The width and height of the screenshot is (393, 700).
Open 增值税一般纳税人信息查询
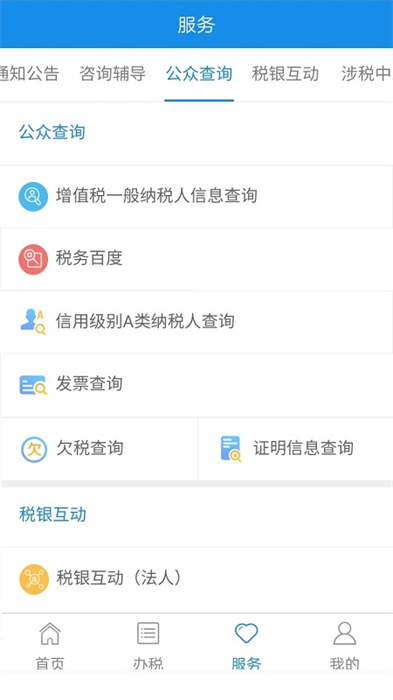click(x=196, y=196)
